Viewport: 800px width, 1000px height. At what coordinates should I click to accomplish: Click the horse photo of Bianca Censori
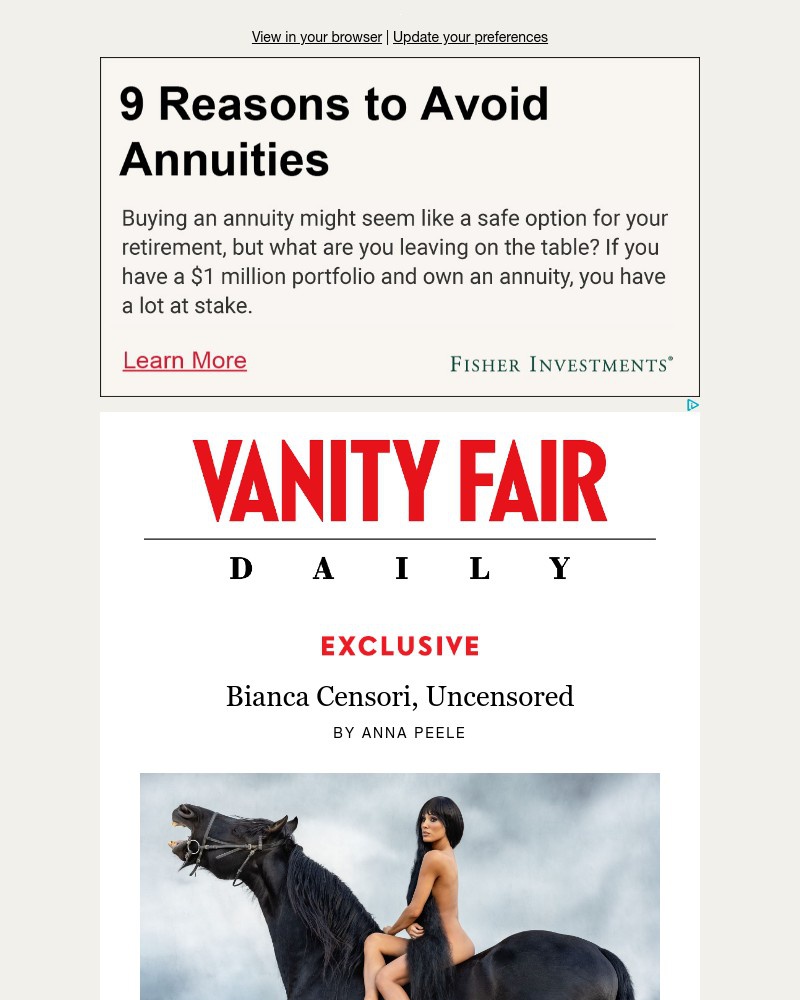[x=399, y=886]
